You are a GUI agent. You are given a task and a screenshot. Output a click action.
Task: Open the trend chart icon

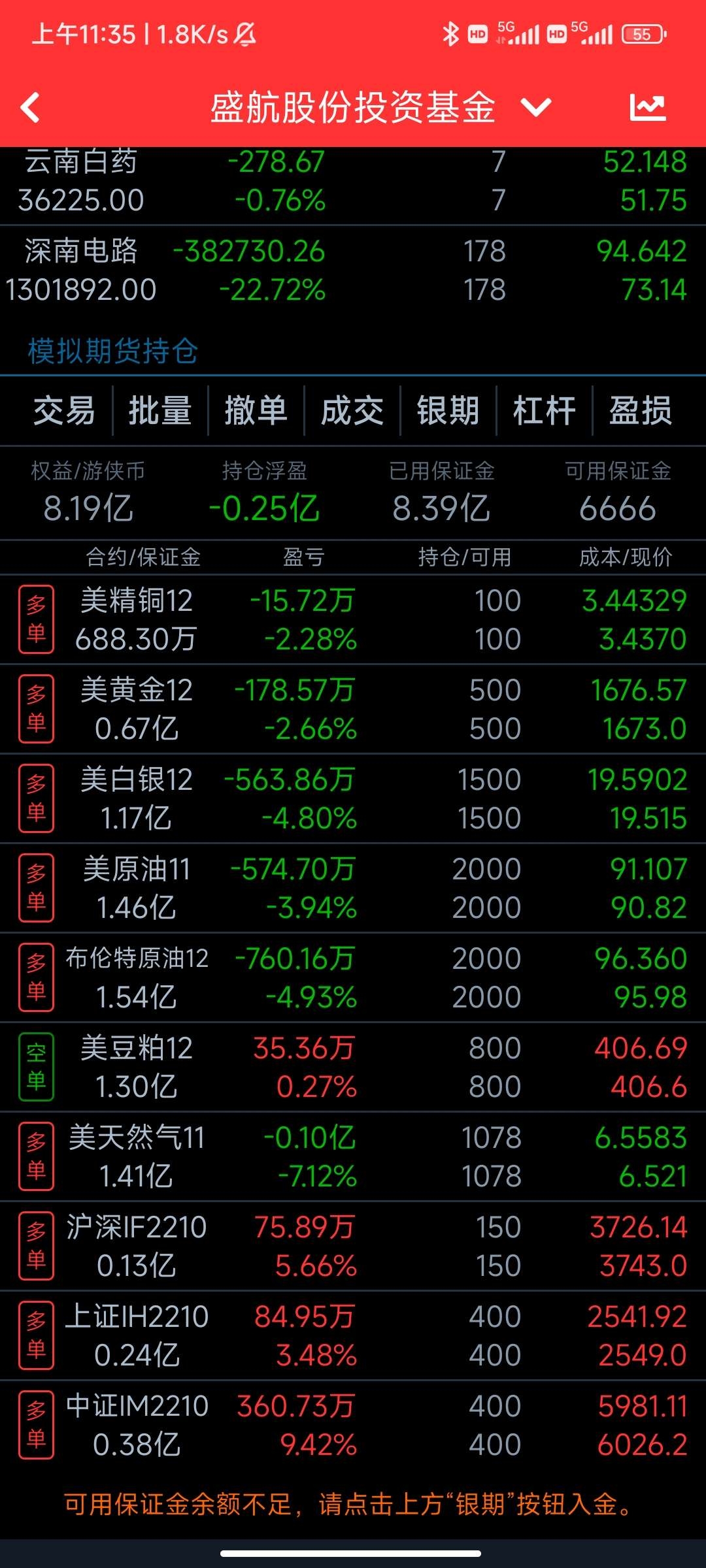click(x=647, y=108)
